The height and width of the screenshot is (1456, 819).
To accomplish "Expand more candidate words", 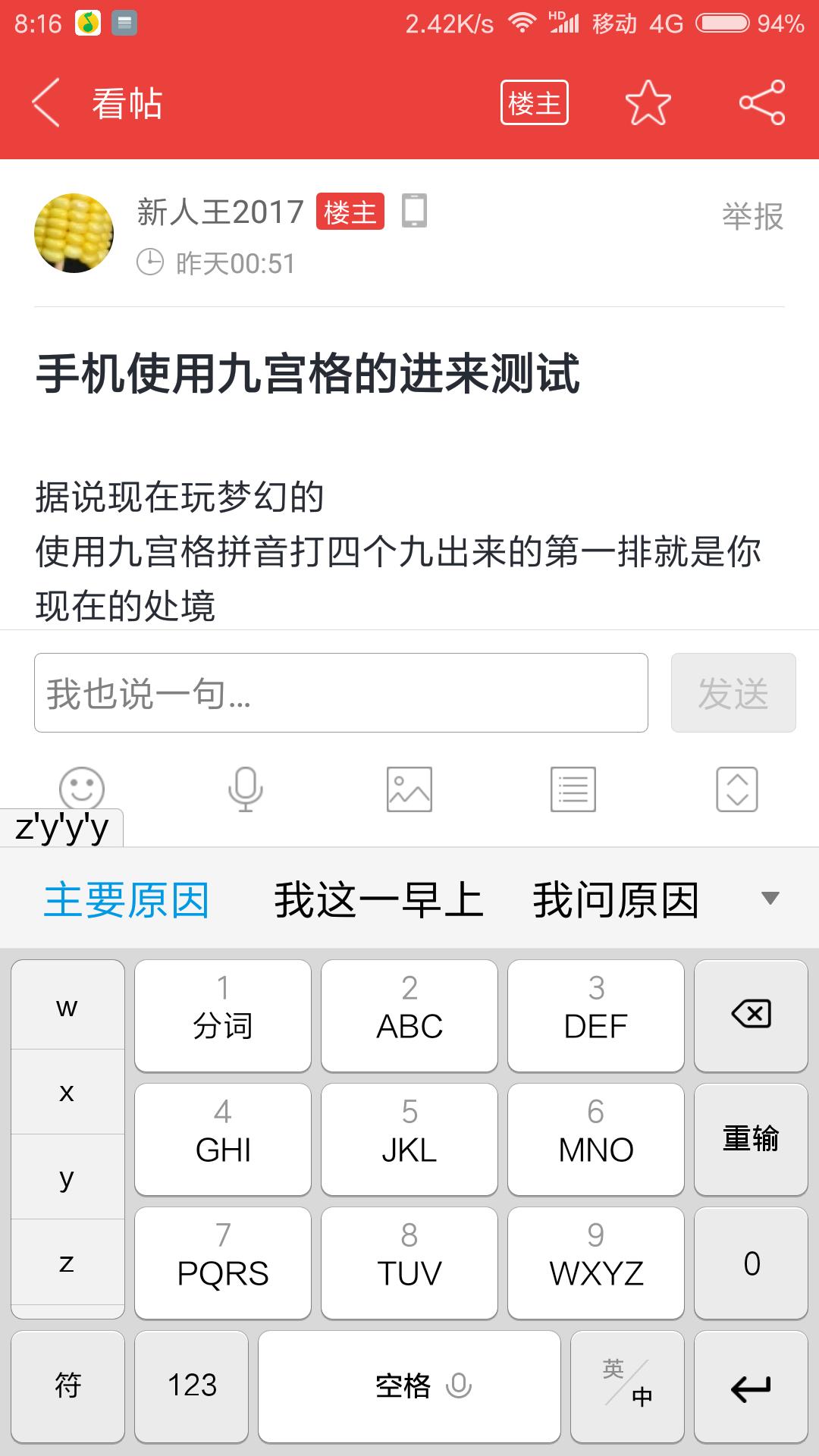I will click(770, 899).
